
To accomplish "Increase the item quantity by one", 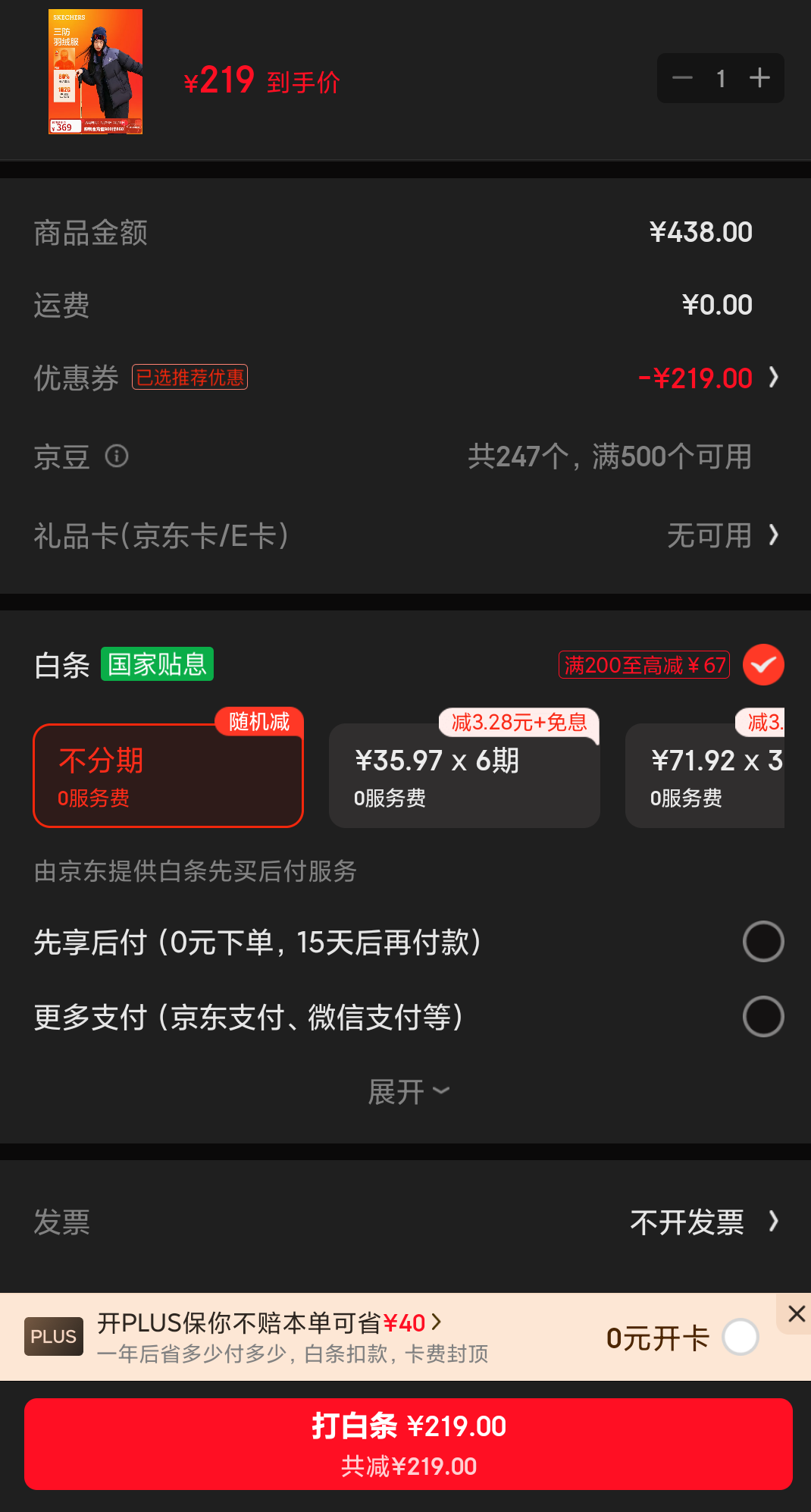I will click(x=759, y=78).
